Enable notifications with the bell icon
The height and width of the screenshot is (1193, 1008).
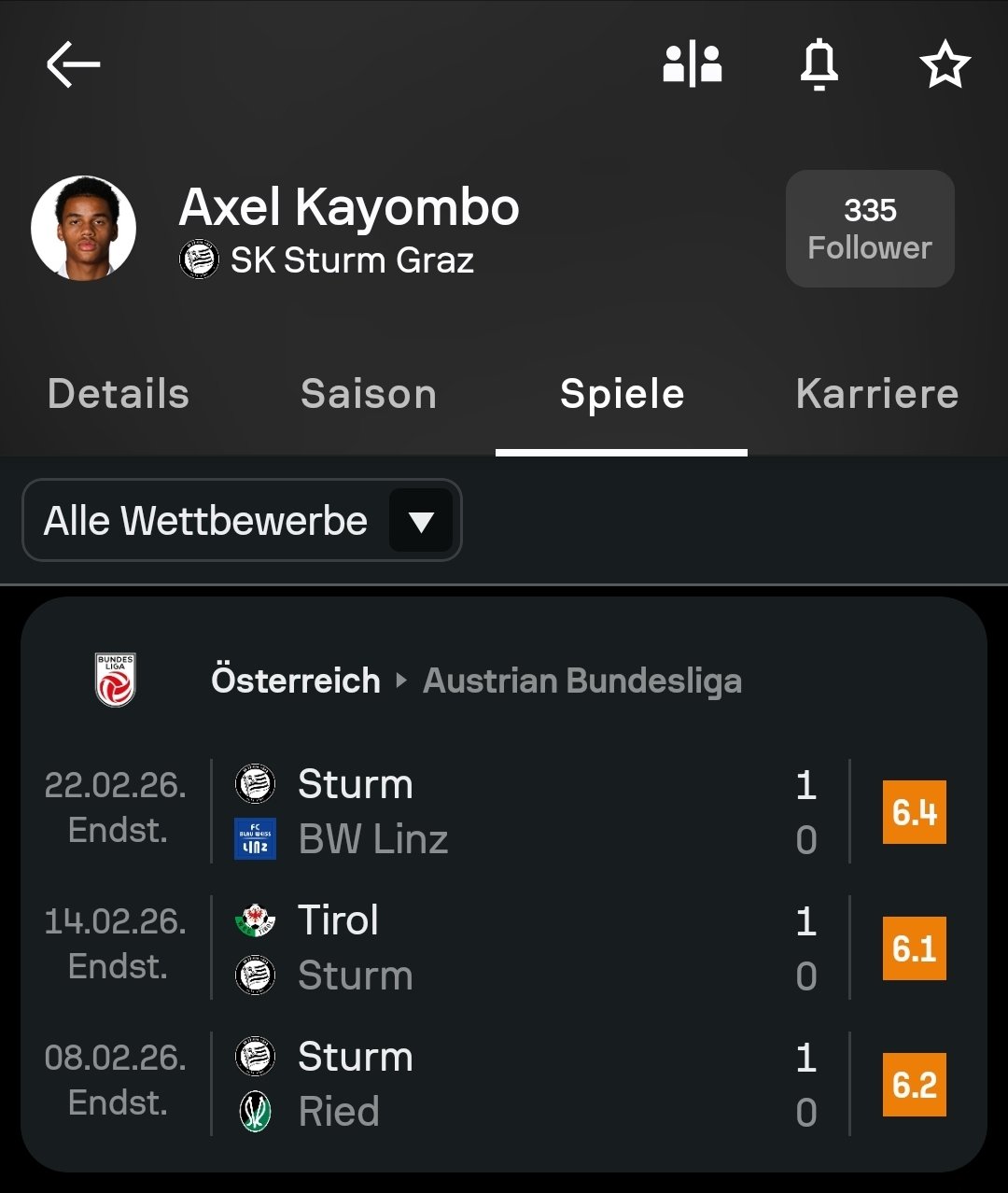[x=819, y=65]
